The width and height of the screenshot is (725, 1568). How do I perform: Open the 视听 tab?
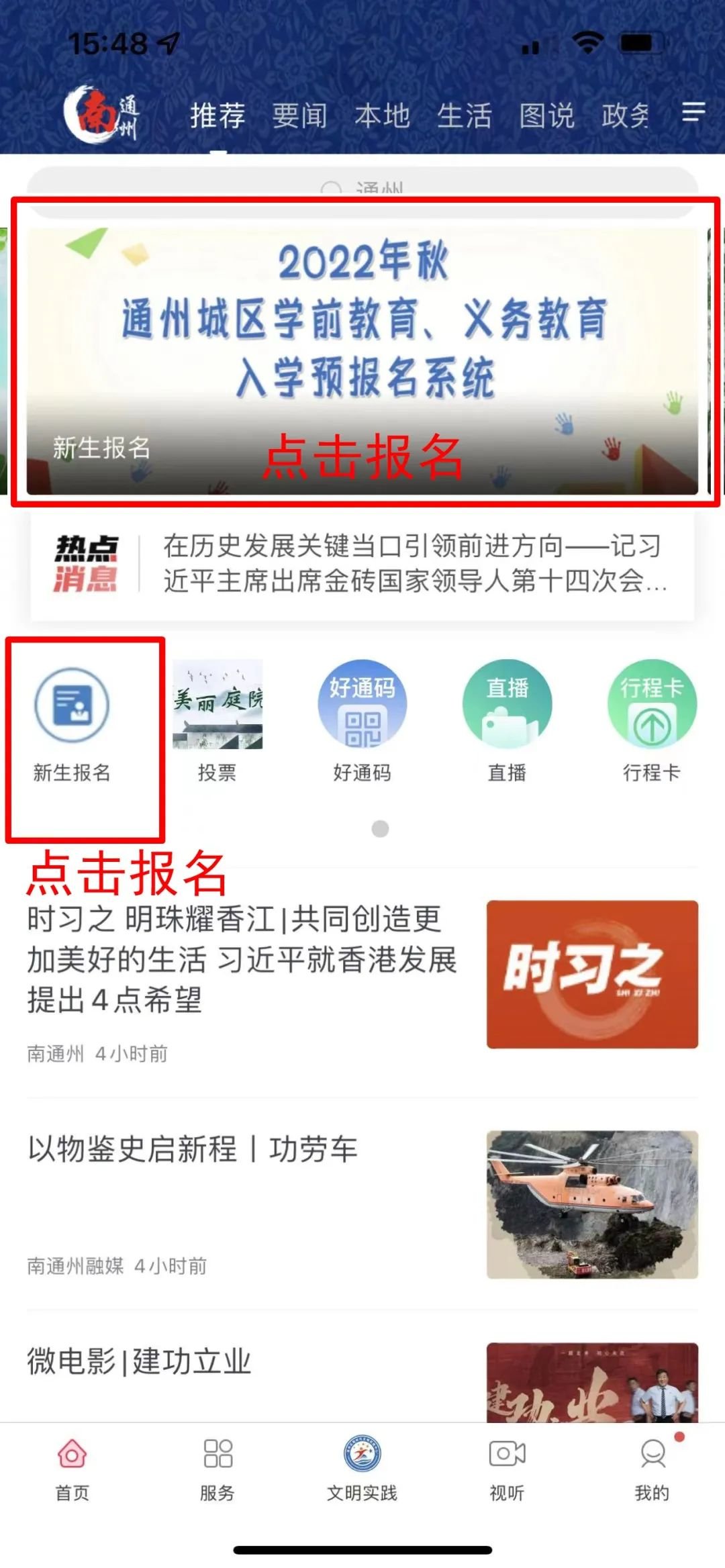coord(507,1469)
